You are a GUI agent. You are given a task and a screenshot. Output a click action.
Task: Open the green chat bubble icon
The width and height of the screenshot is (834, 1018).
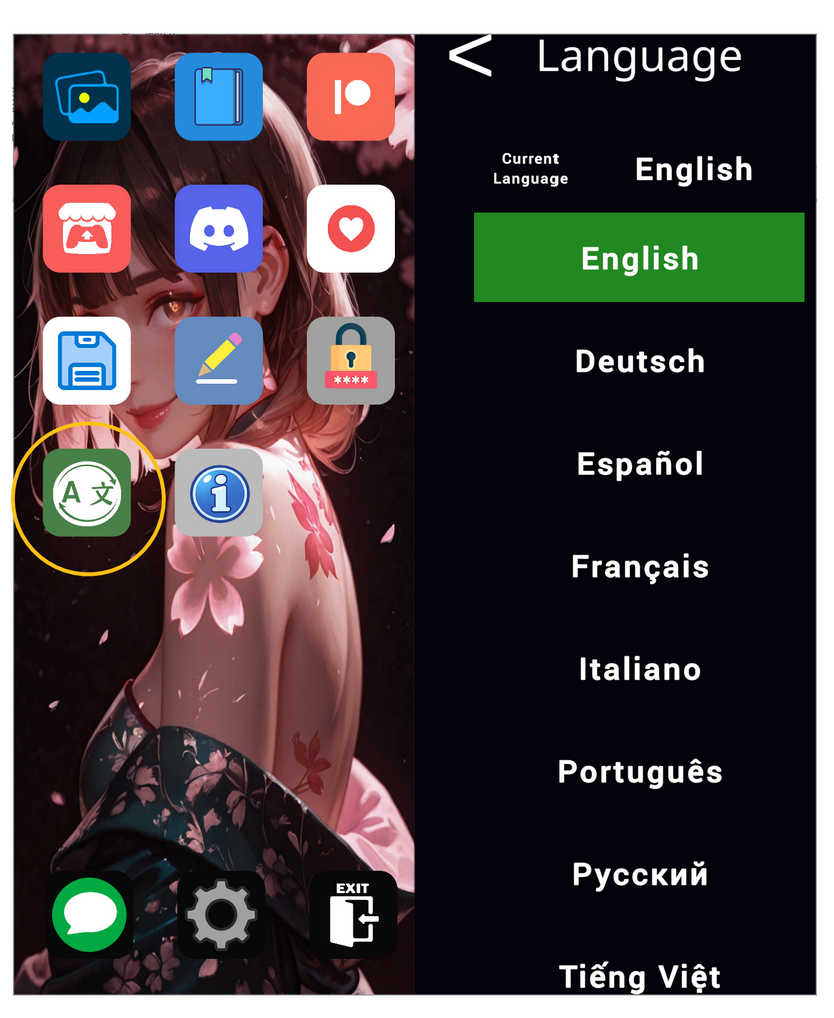coord(87,913)
